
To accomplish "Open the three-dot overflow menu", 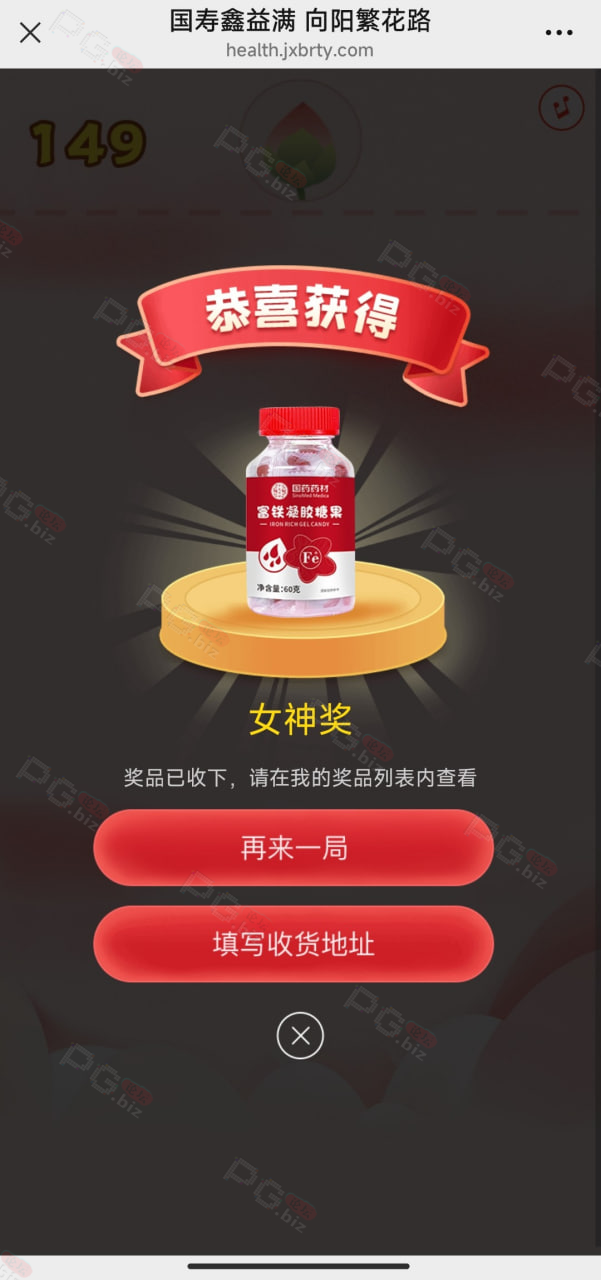I will point(559,33).
